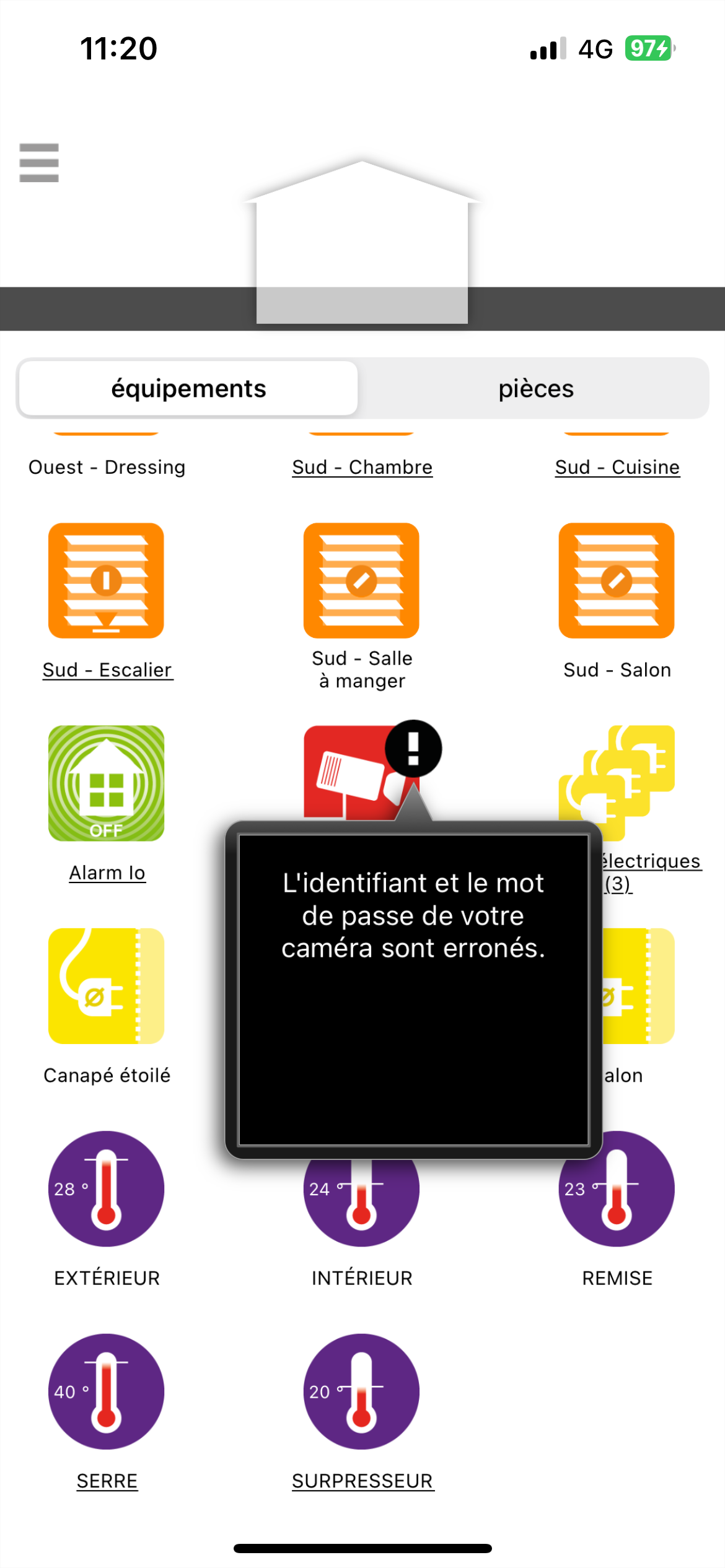Open Sud - Chambre link
The width and height of the screenshot is (725, 1568).
coord(362,467)
